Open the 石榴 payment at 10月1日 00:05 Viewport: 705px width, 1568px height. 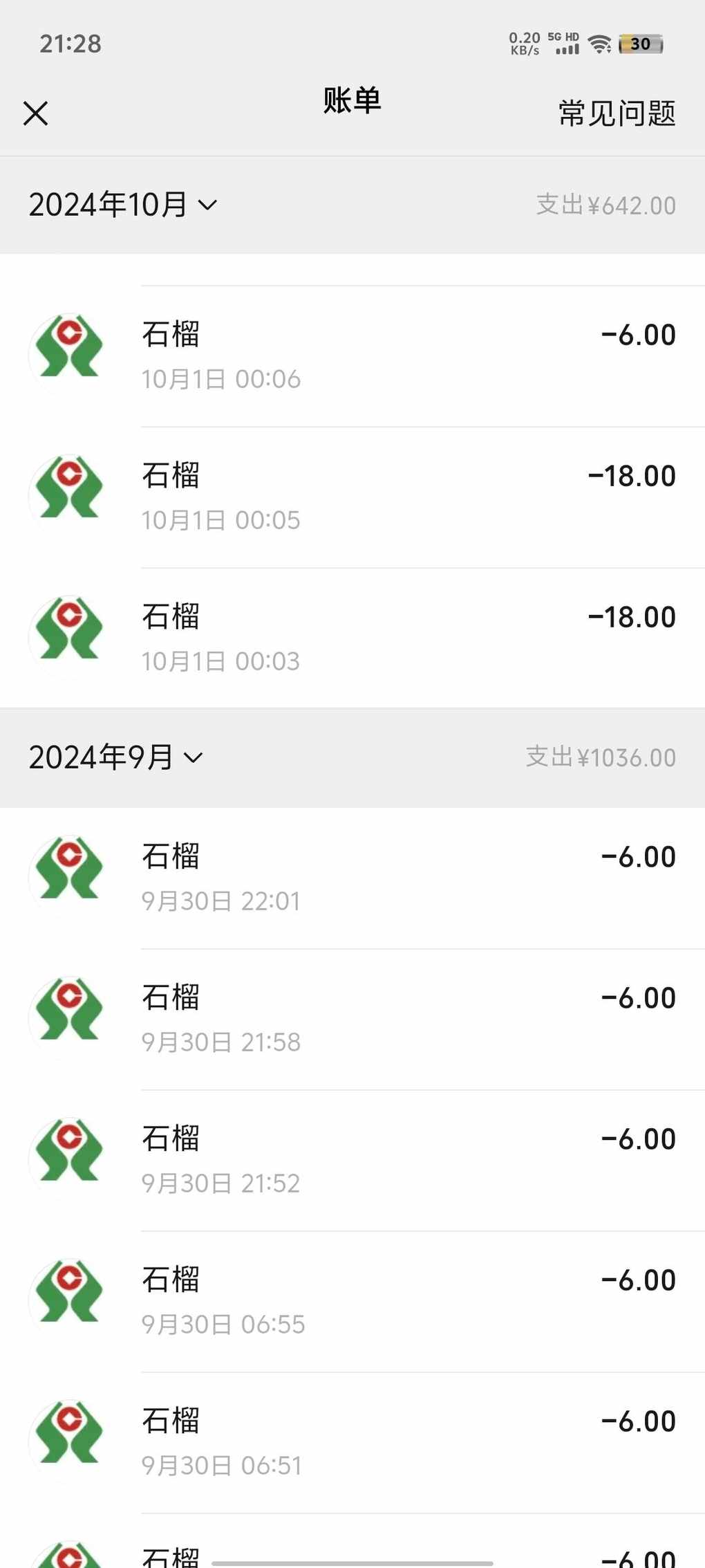point(352,497)
